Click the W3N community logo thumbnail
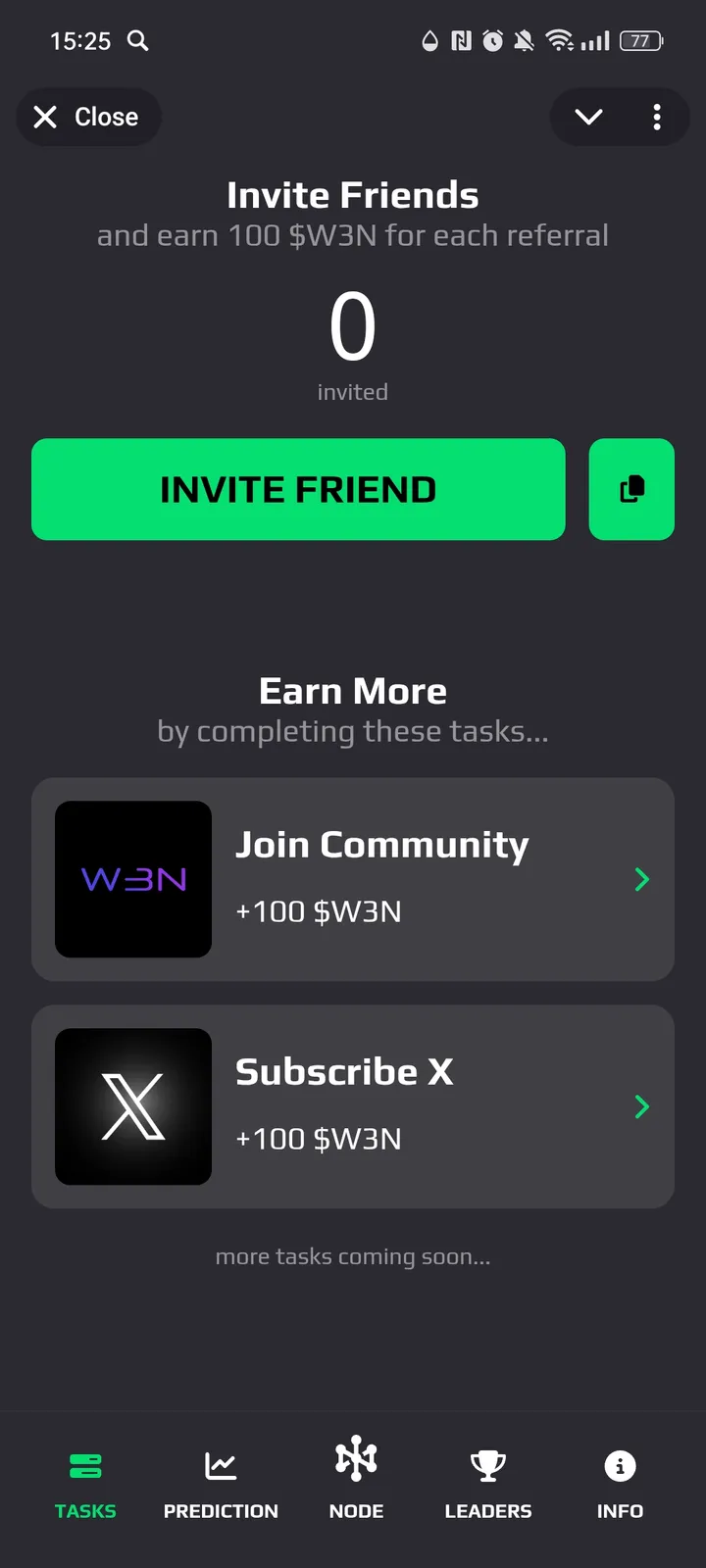This screenshot has height=1568, width=706. click(x=132, y=879)
